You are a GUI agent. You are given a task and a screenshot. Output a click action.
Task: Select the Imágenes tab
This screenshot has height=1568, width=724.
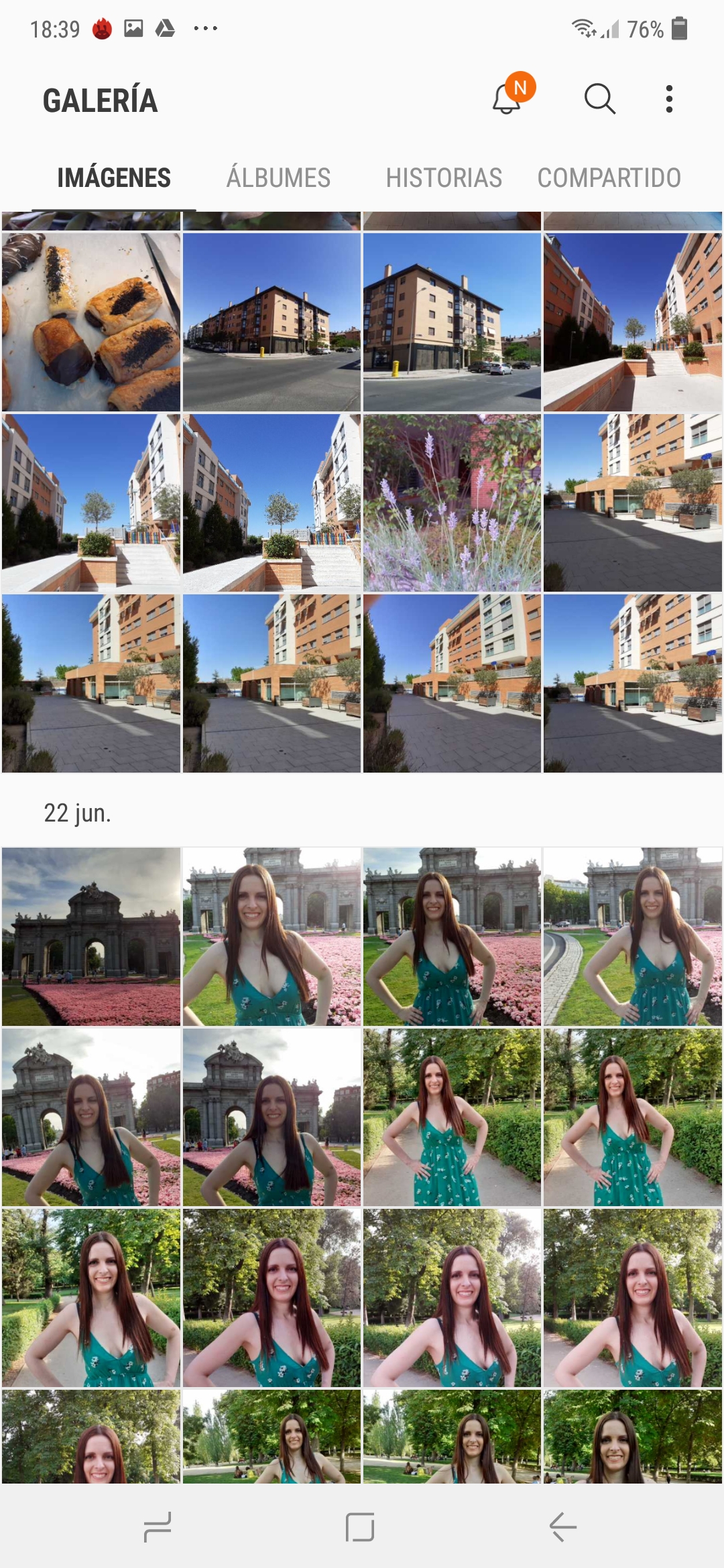coord(114,178)
